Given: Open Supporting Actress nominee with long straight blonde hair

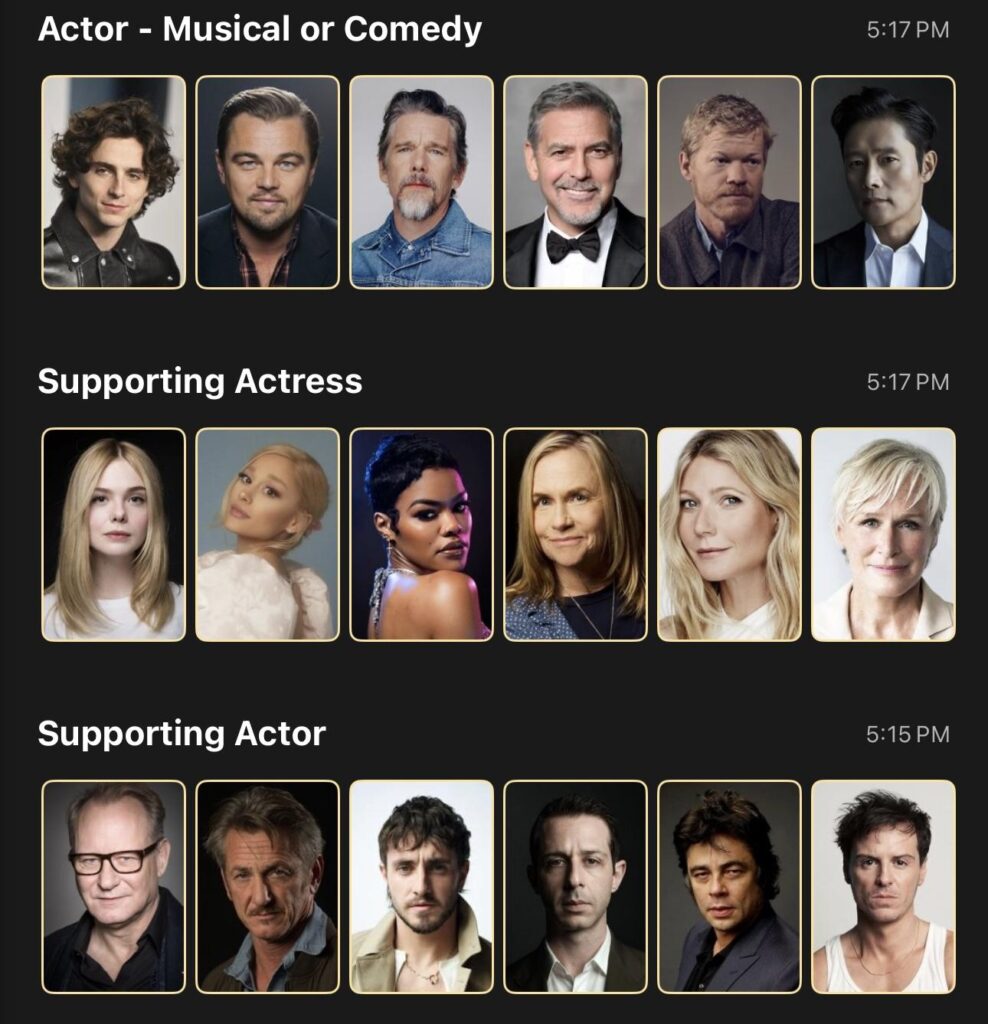Looking at the screenshot, I should (x=113, y=534).
